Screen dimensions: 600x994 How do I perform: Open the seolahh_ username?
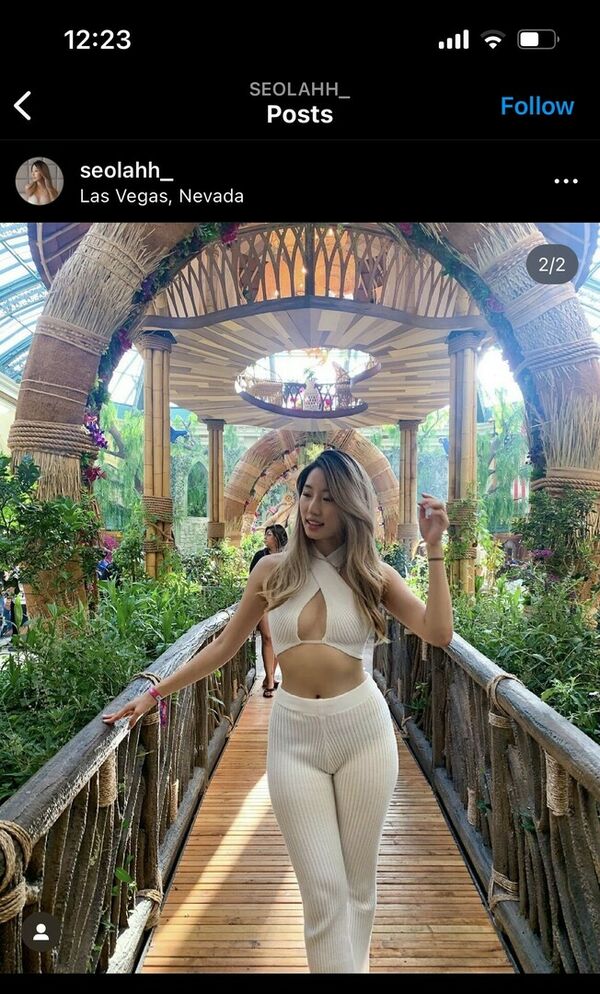click(126, 170)
